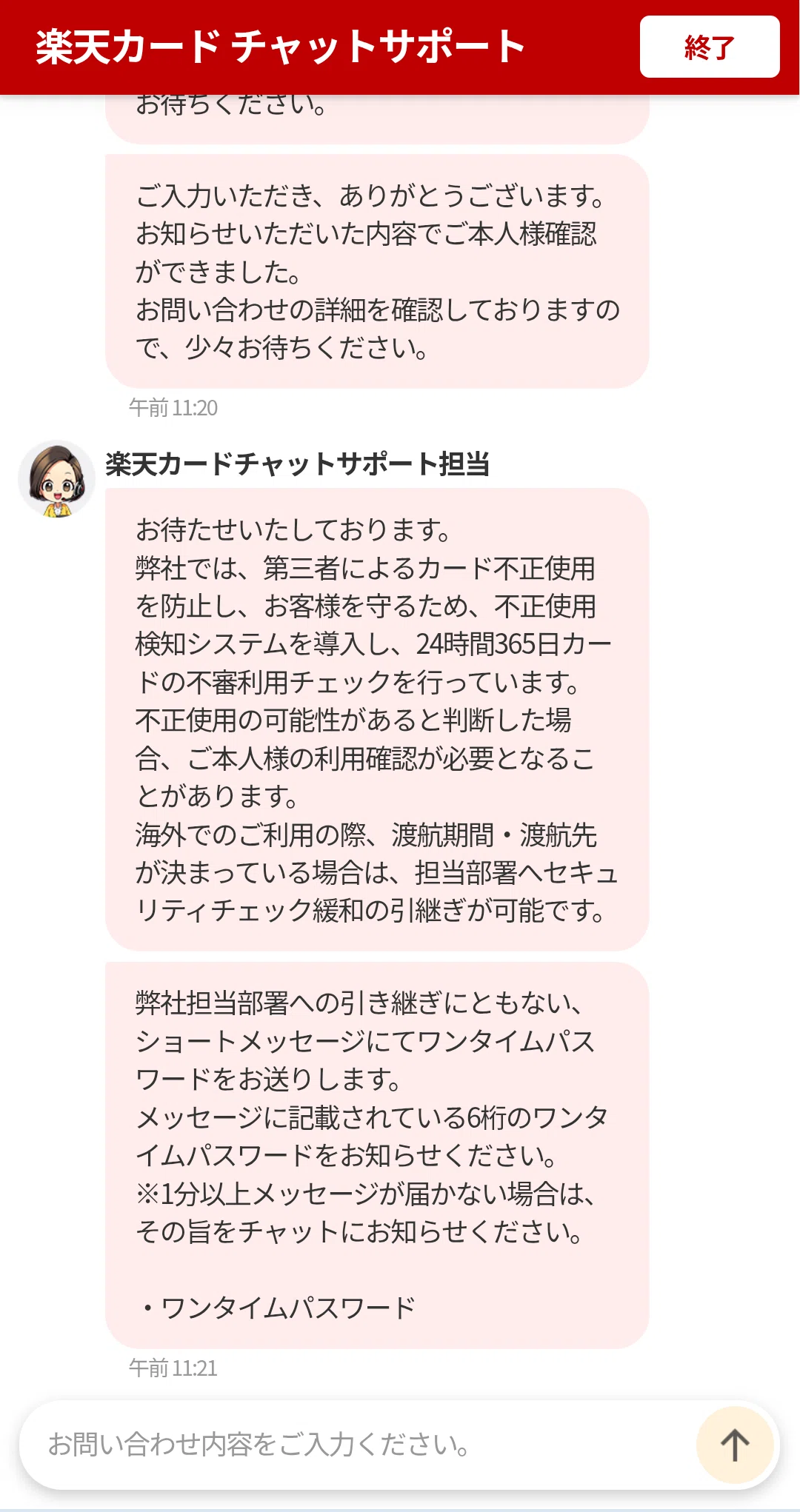This screenshot has width=800, height=1512.
Task: Tap the 終了 button to end chat
Action: (709, 47)
